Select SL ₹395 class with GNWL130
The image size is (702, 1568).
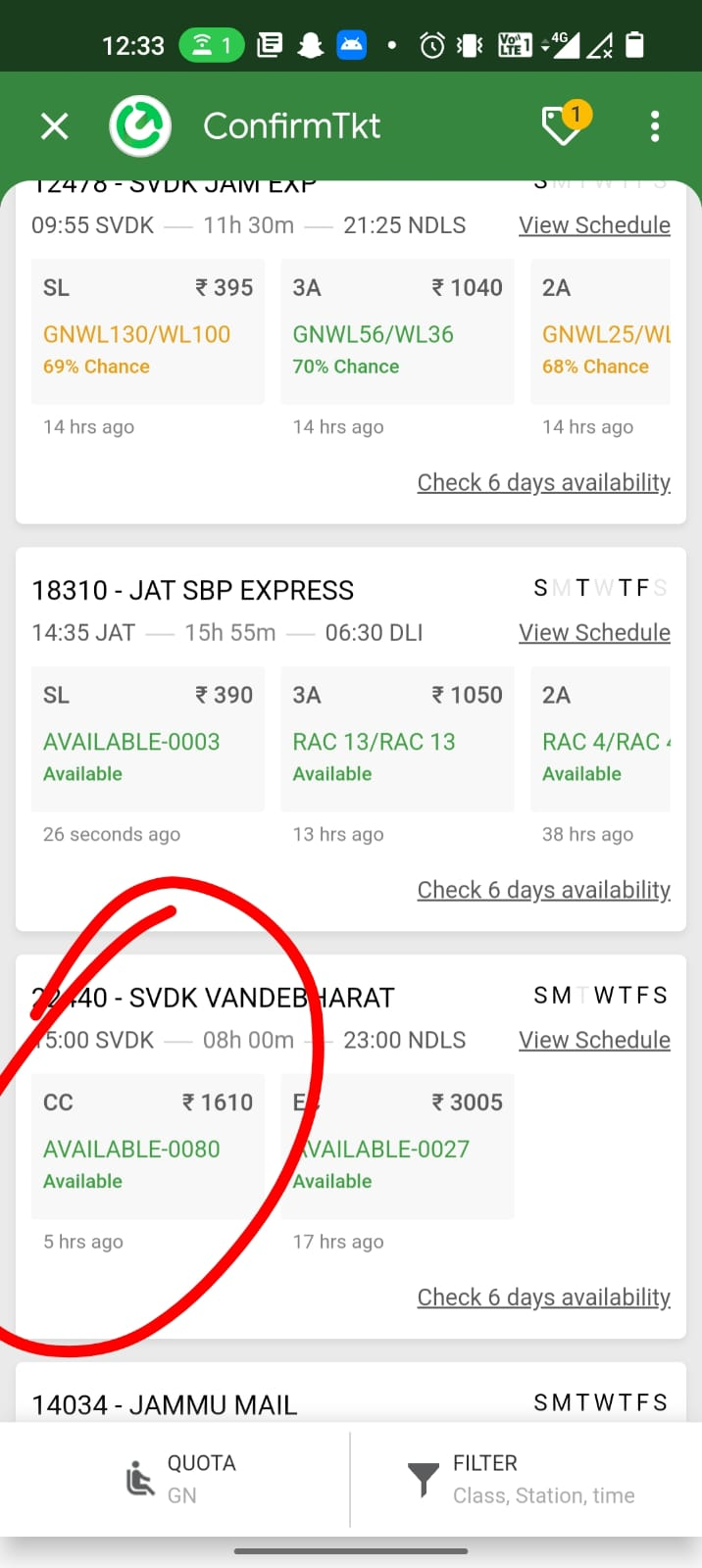(148, 331)
